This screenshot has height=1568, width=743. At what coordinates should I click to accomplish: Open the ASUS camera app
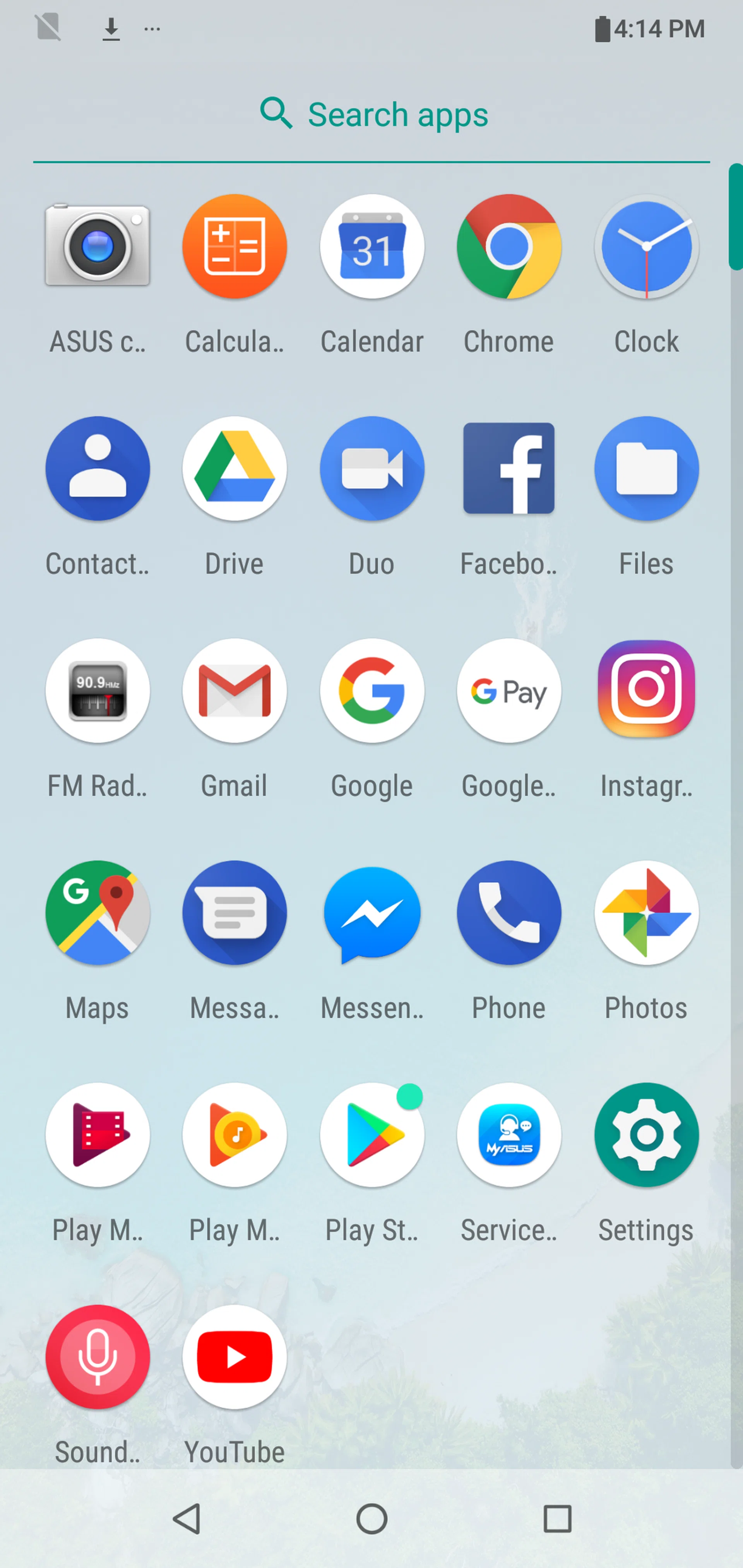[x=98, y=246]
